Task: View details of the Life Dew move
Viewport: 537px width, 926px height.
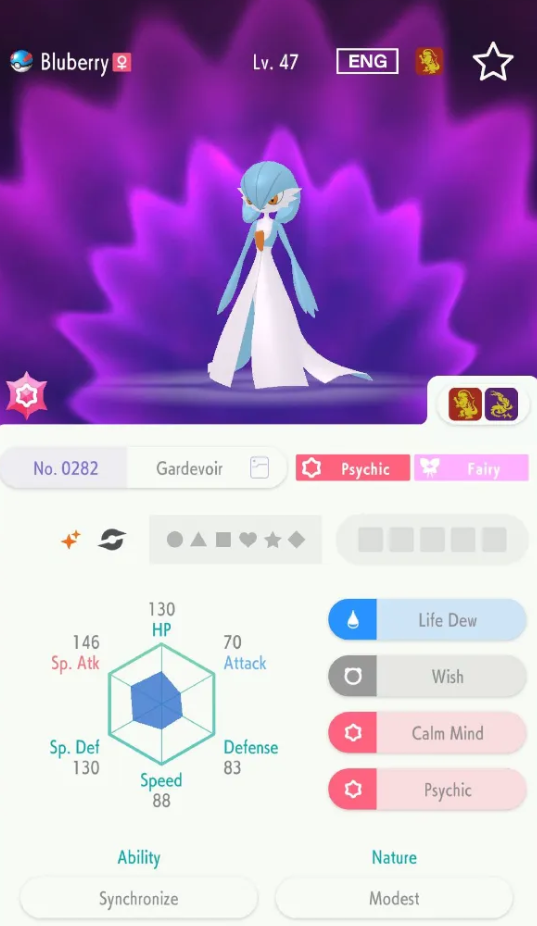Action: [x=427, y=620]
